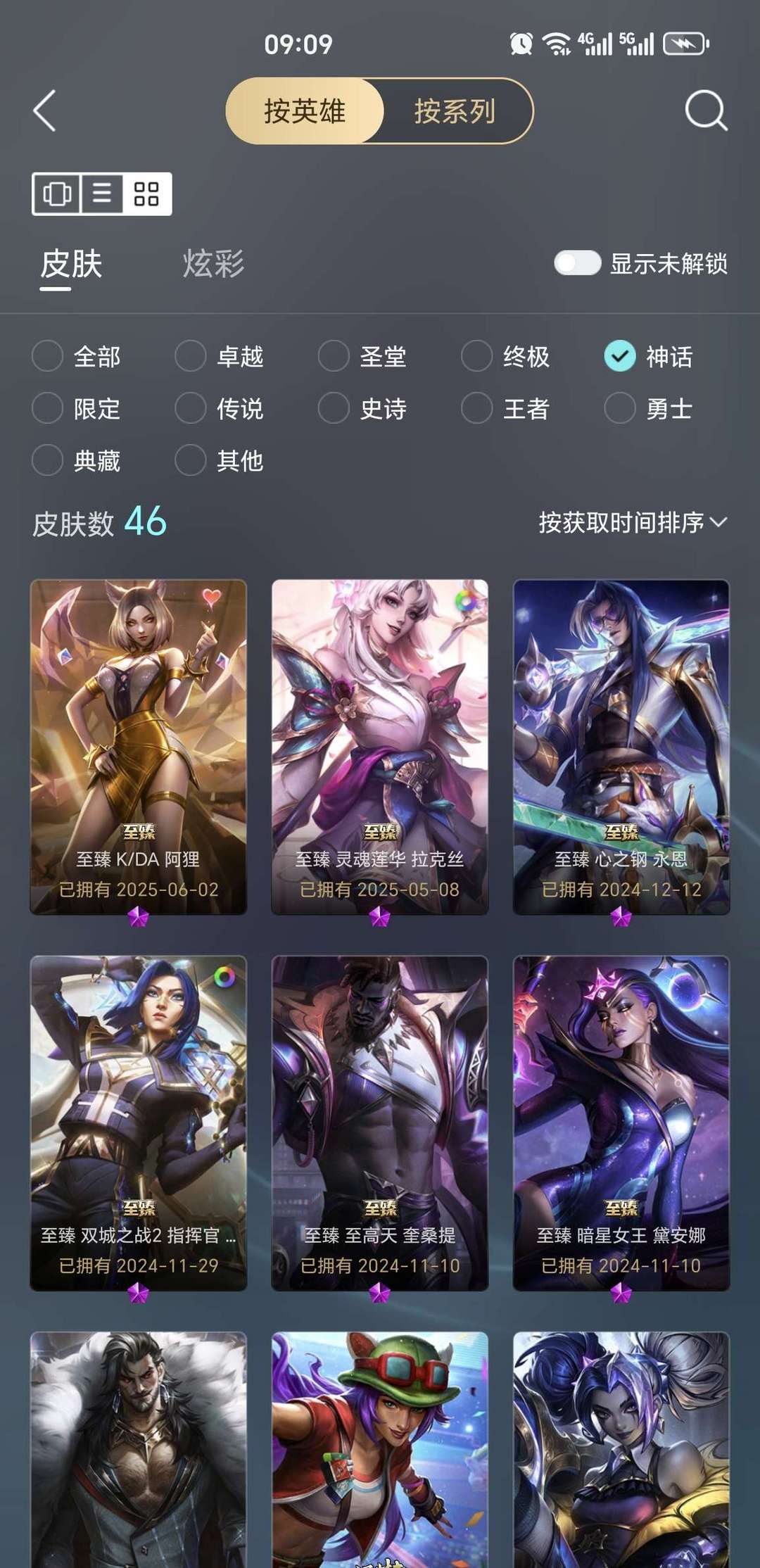Image resolution: width=760 pixels, height=1568 pixels.
Task: Switch to list layout view icon
Action: tap(102, 194)
